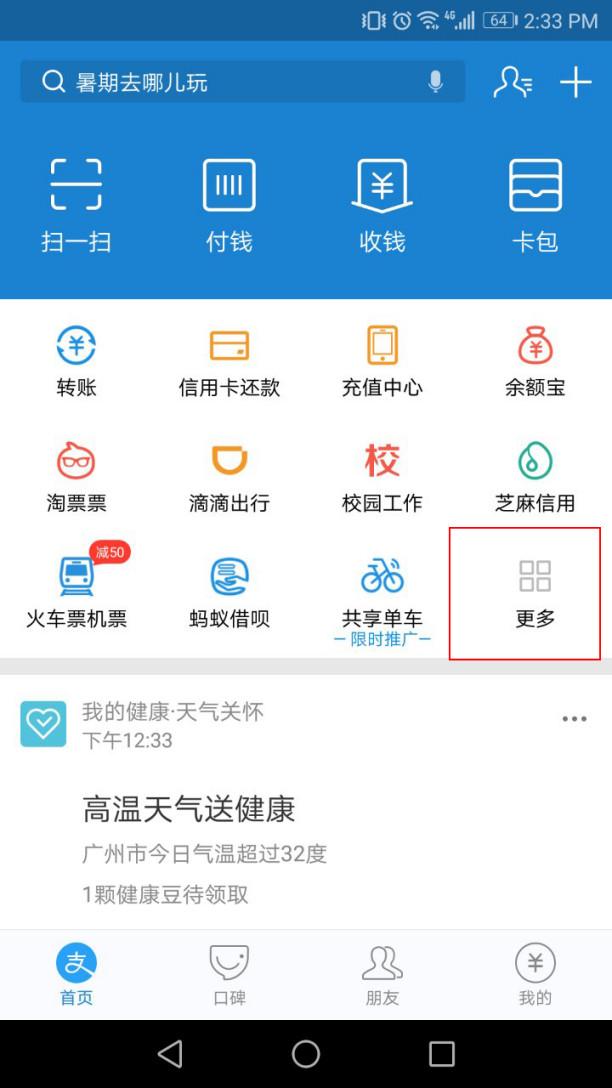The width and height of the screenshot is (612, 1088).
Task: Switch to the 我的 tab
Action: (x=535, y=975)
